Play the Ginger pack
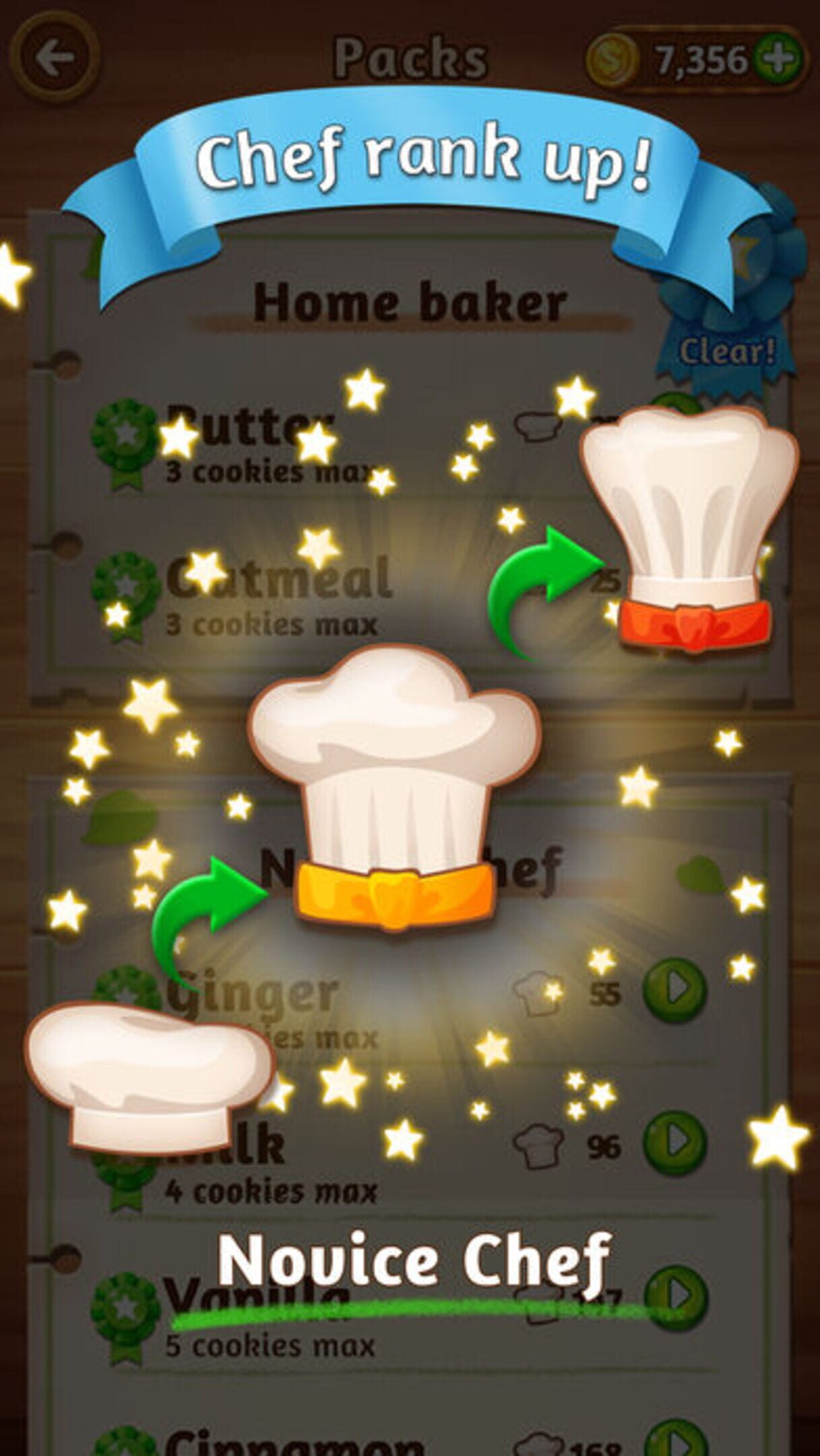The image size is (820, 1456). tap(675, 989)
